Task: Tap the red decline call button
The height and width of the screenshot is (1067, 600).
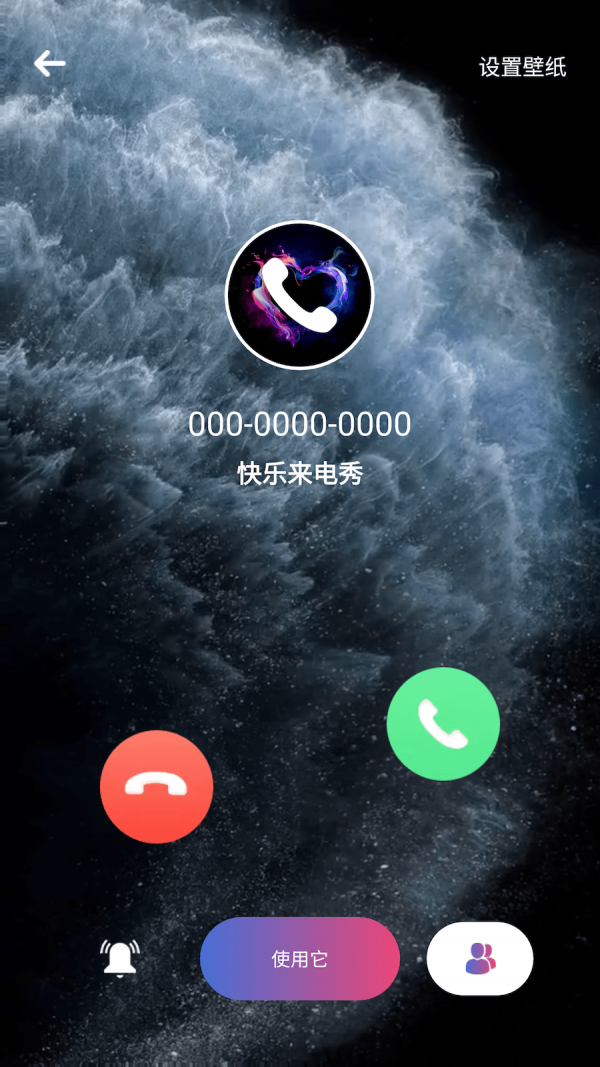Action: [157, 786]
